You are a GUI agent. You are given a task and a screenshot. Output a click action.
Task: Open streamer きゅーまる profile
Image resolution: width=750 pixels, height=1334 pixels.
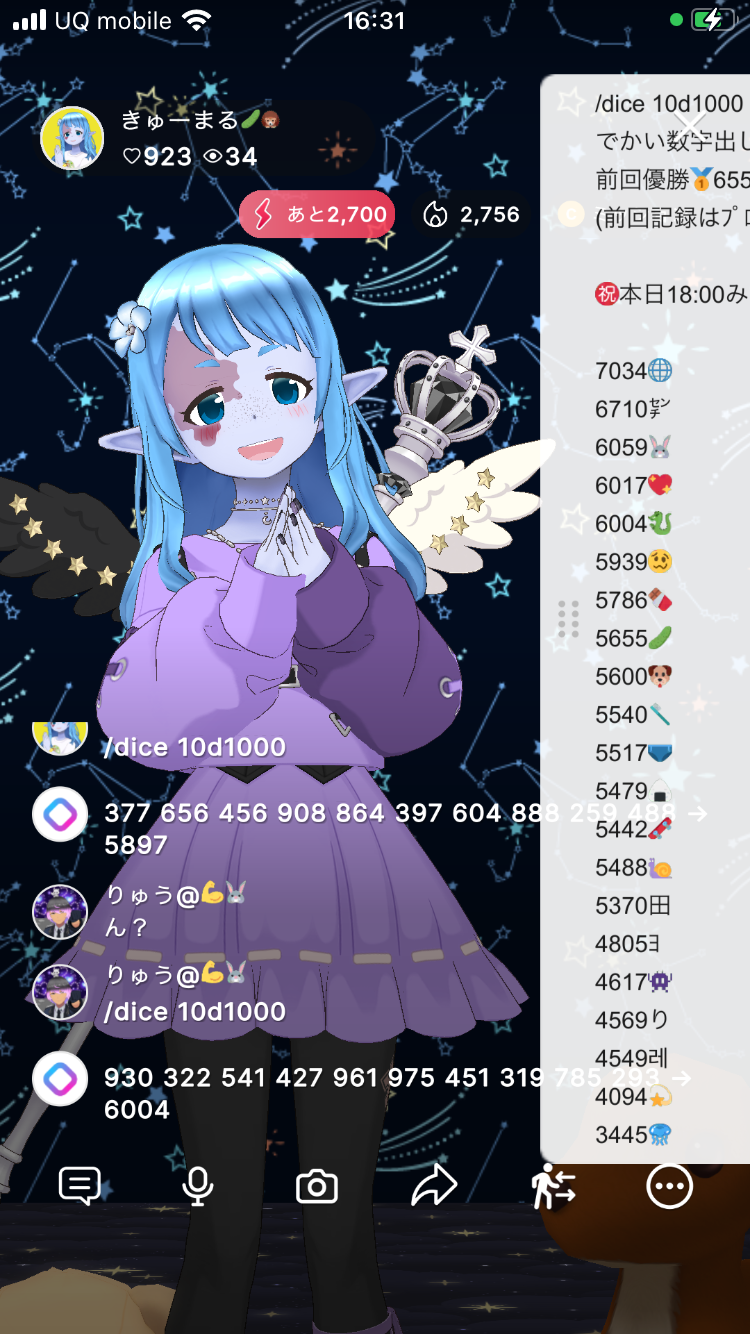[x=72, y=138]
